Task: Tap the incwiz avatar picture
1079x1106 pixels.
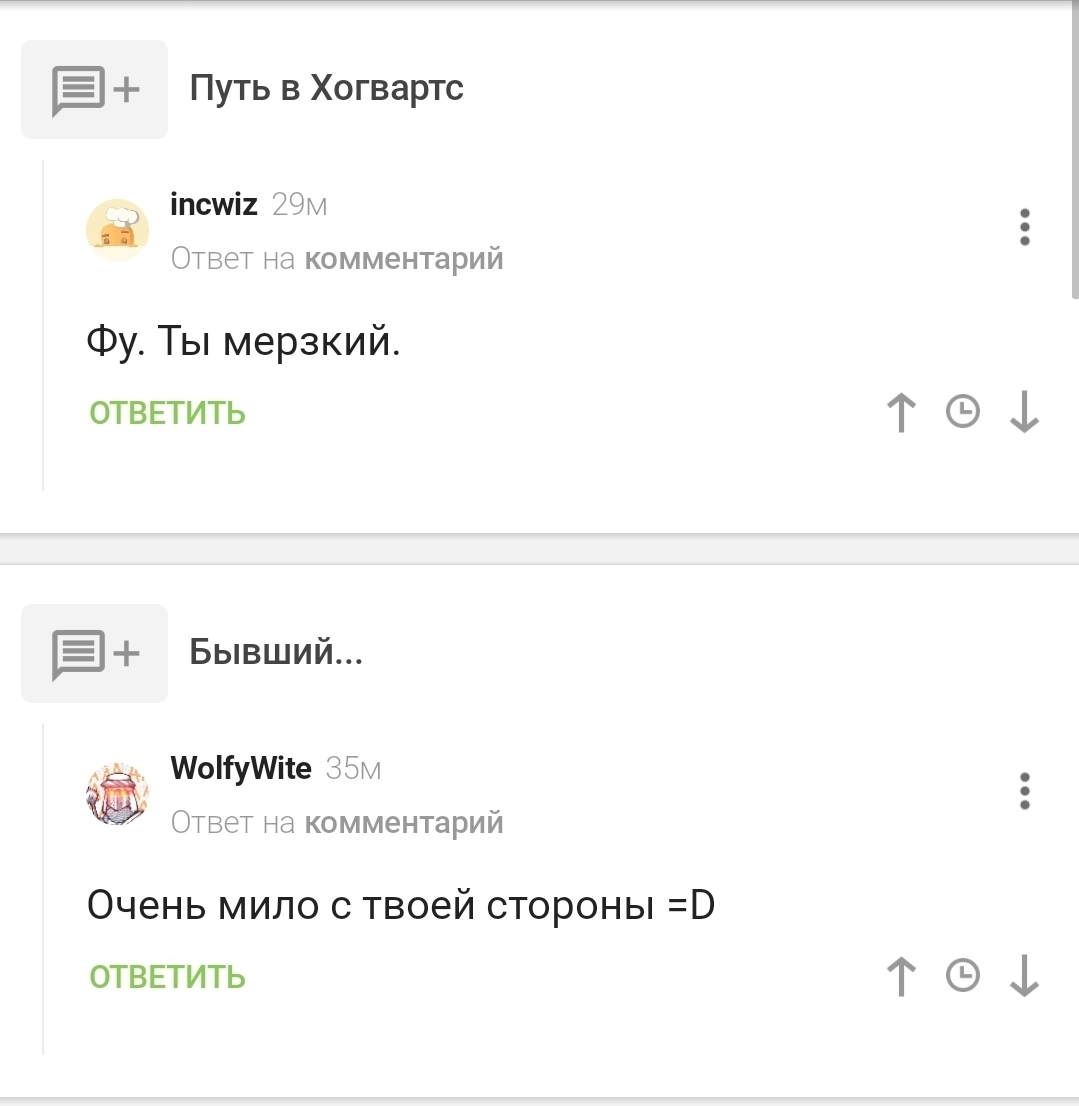Action: point(118,230)
